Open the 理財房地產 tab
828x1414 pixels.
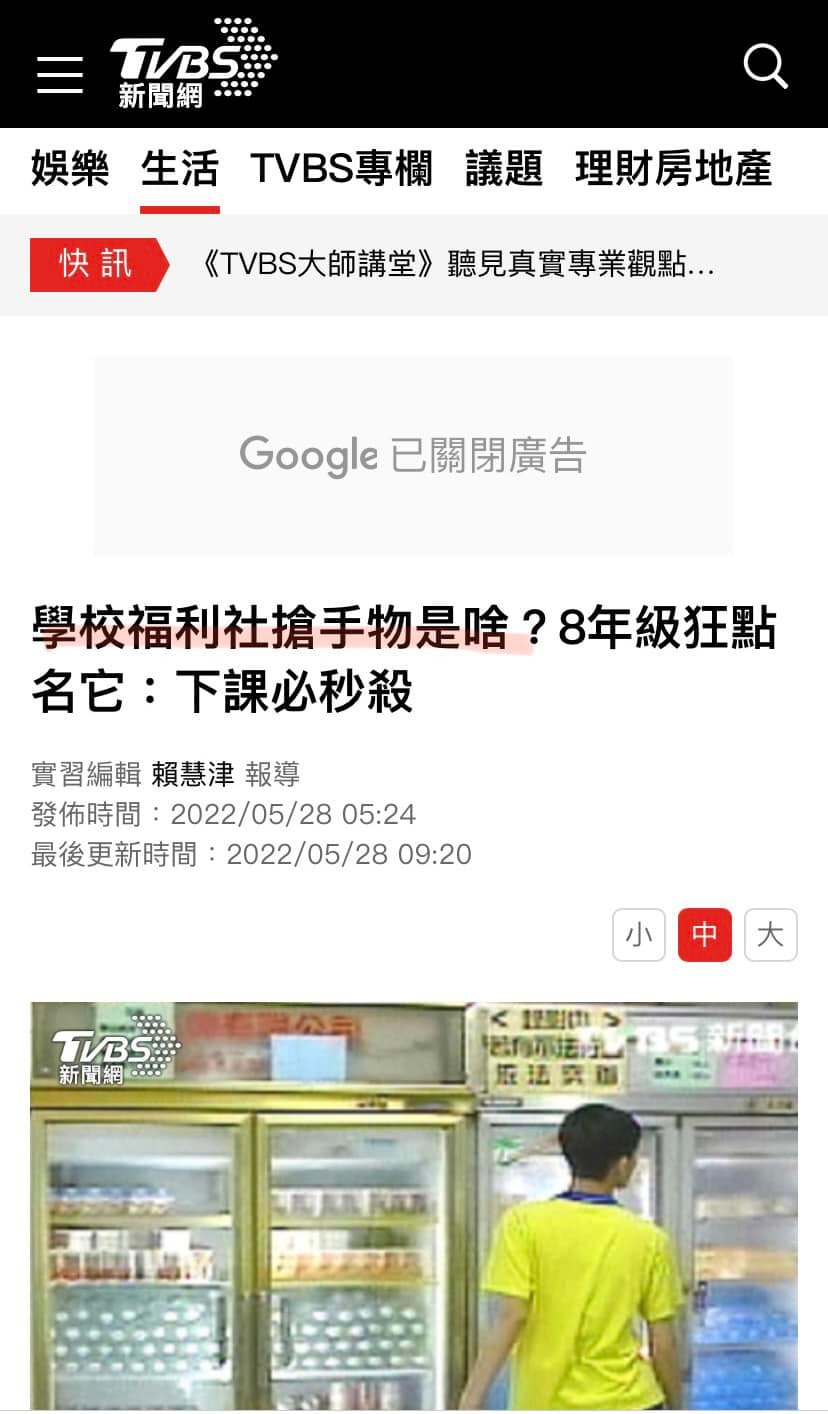[673, 169]
